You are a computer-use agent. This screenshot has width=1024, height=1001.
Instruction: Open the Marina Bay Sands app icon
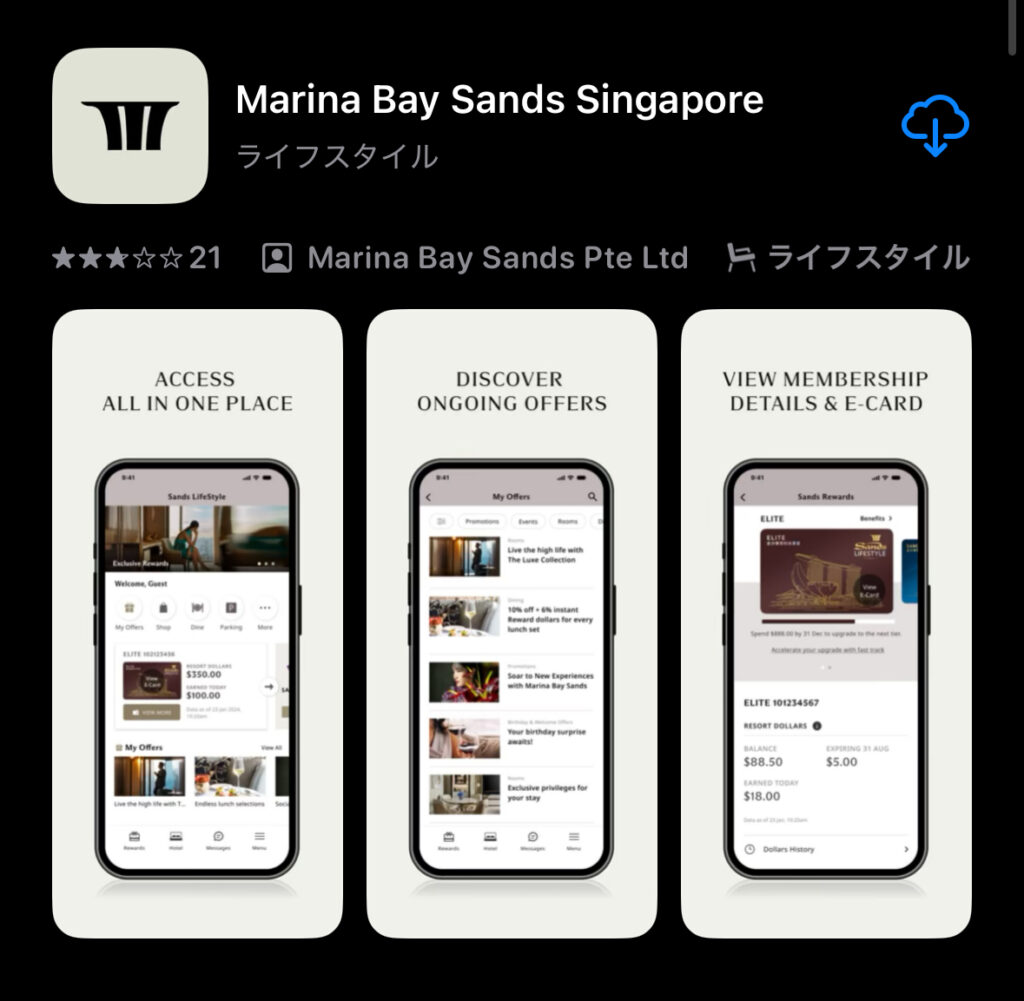click(x=130, y=126)
